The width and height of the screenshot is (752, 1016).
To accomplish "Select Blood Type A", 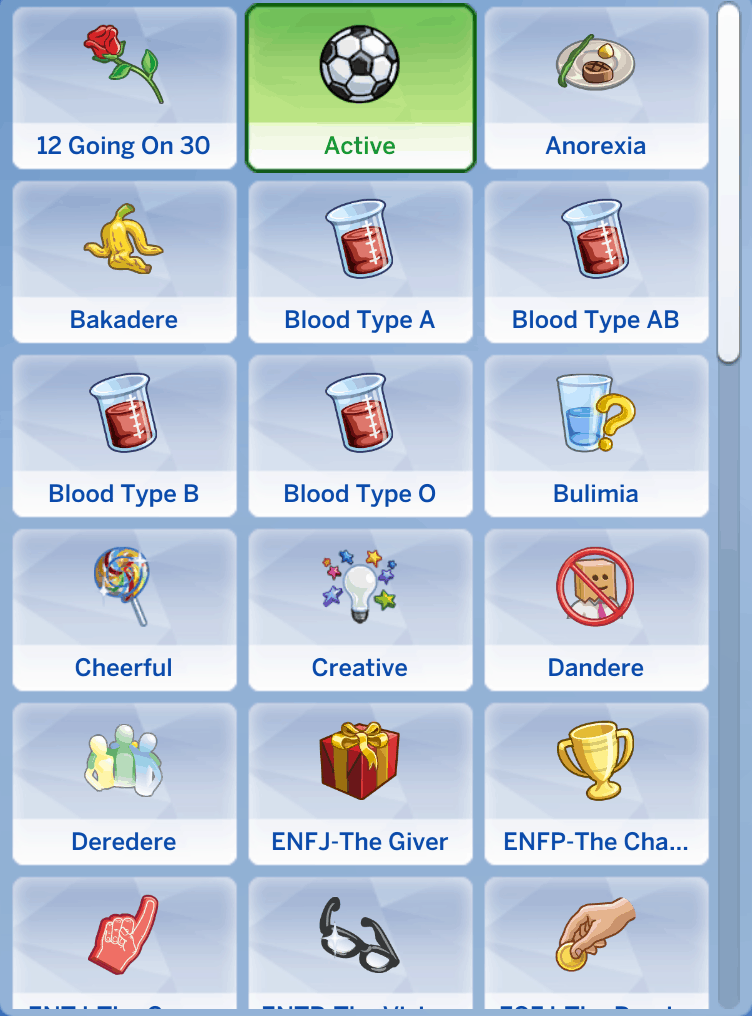I will 360,262.
